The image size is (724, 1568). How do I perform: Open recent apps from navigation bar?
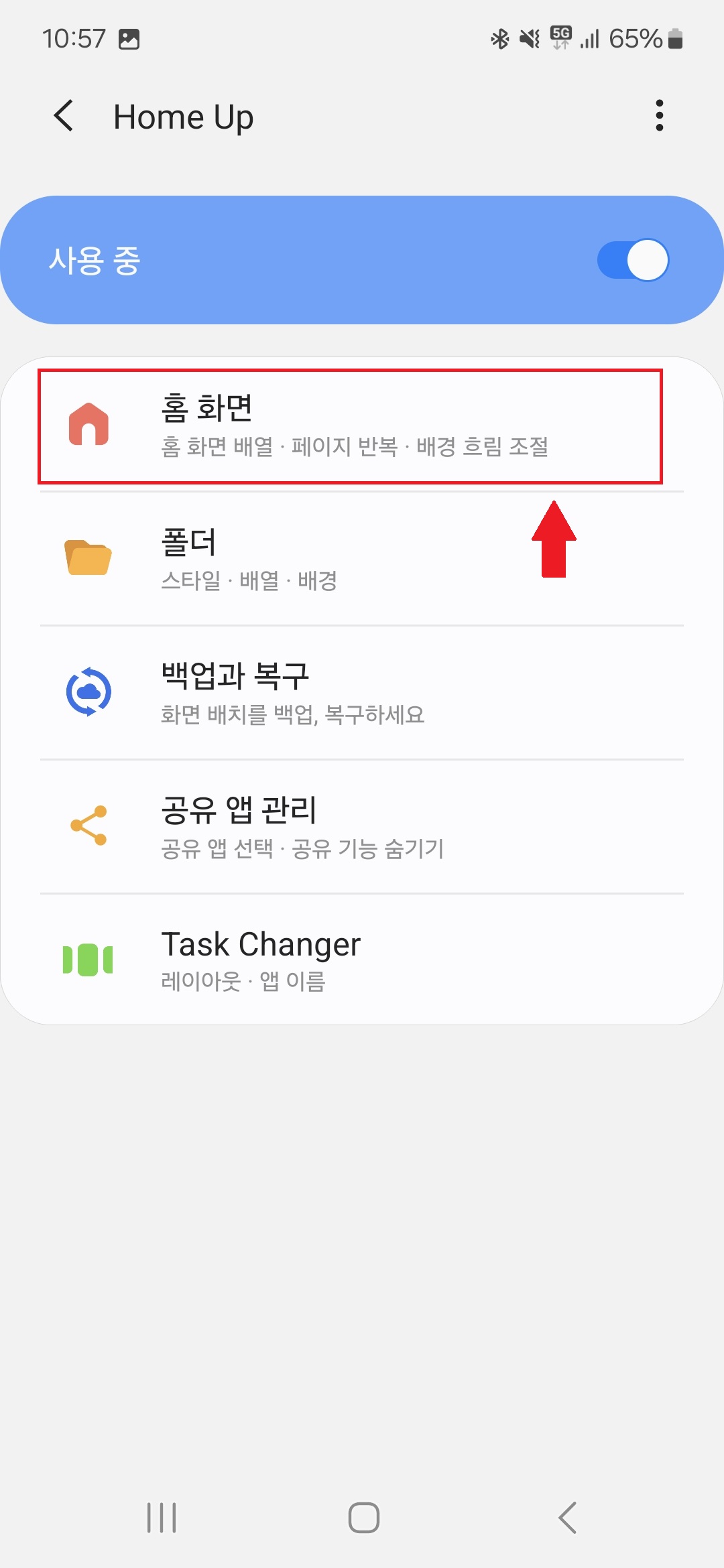click(161, 1519)
